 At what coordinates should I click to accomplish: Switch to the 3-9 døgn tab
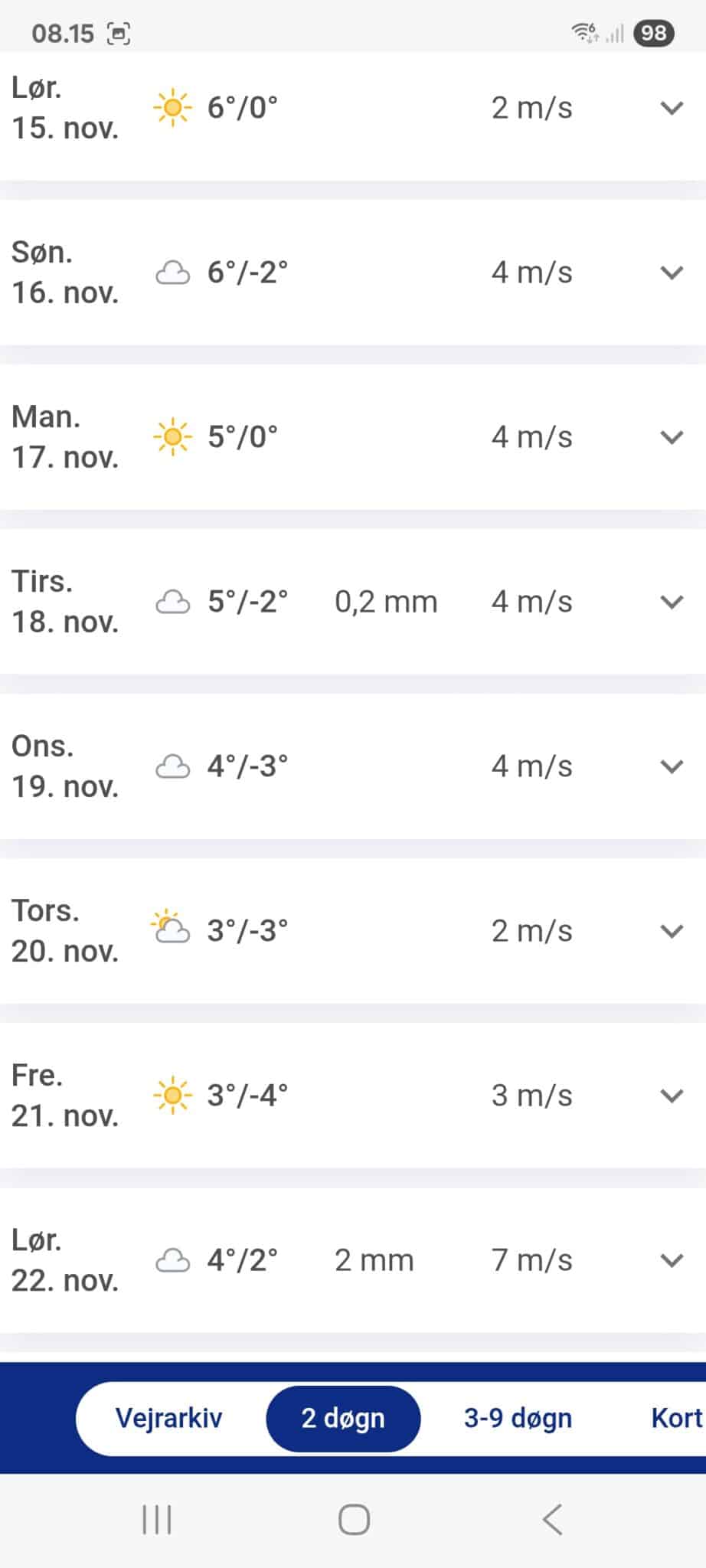click(518, 1418)
